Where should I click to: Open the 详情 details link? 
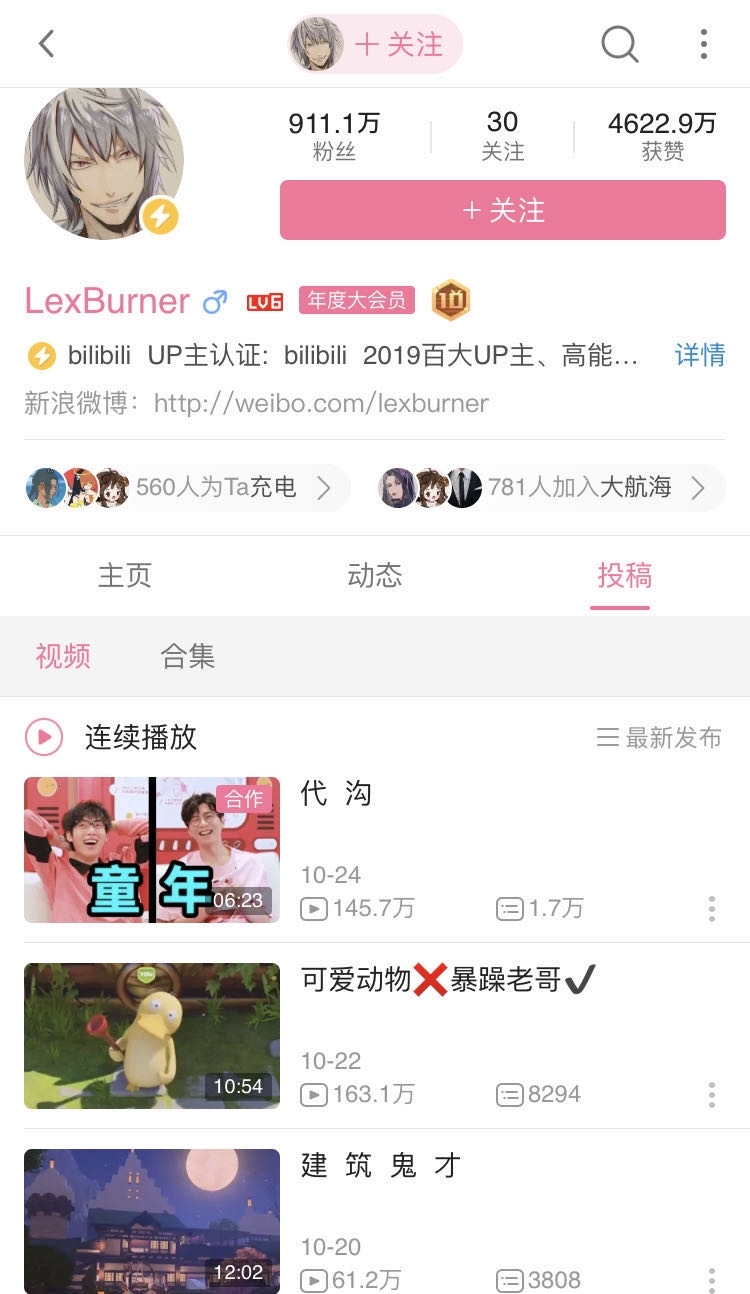coord(699,355)
